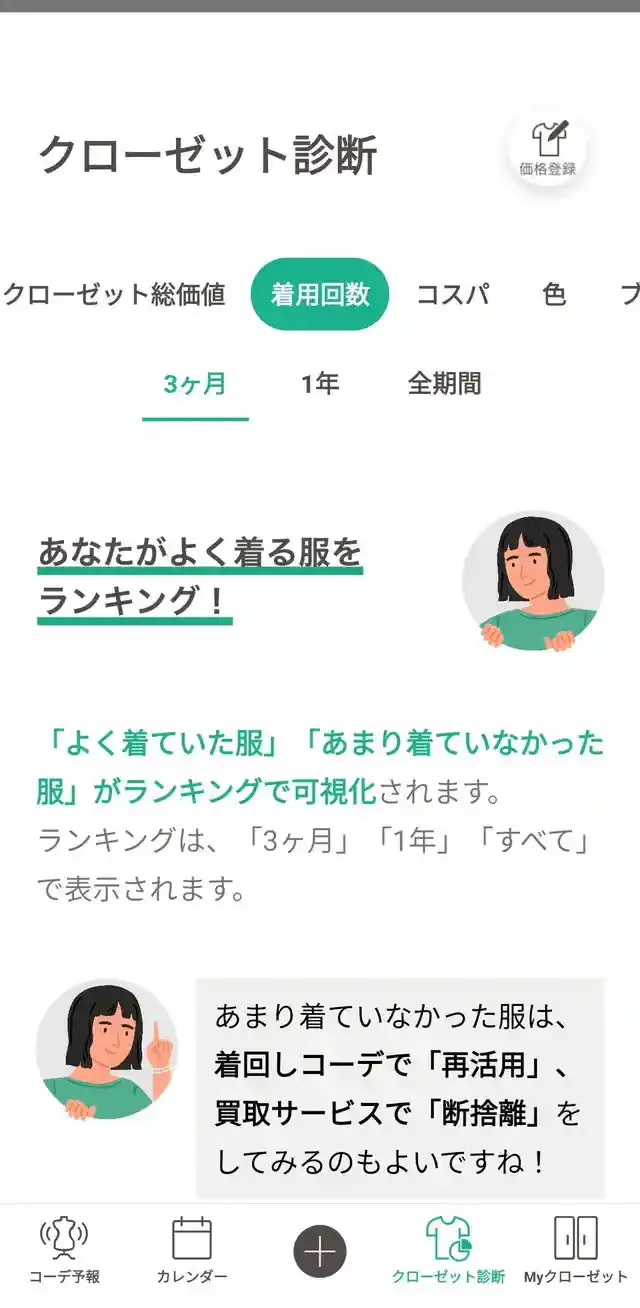
Task: Select the 3ヶ月 period tab
Action: click(195, 384)
